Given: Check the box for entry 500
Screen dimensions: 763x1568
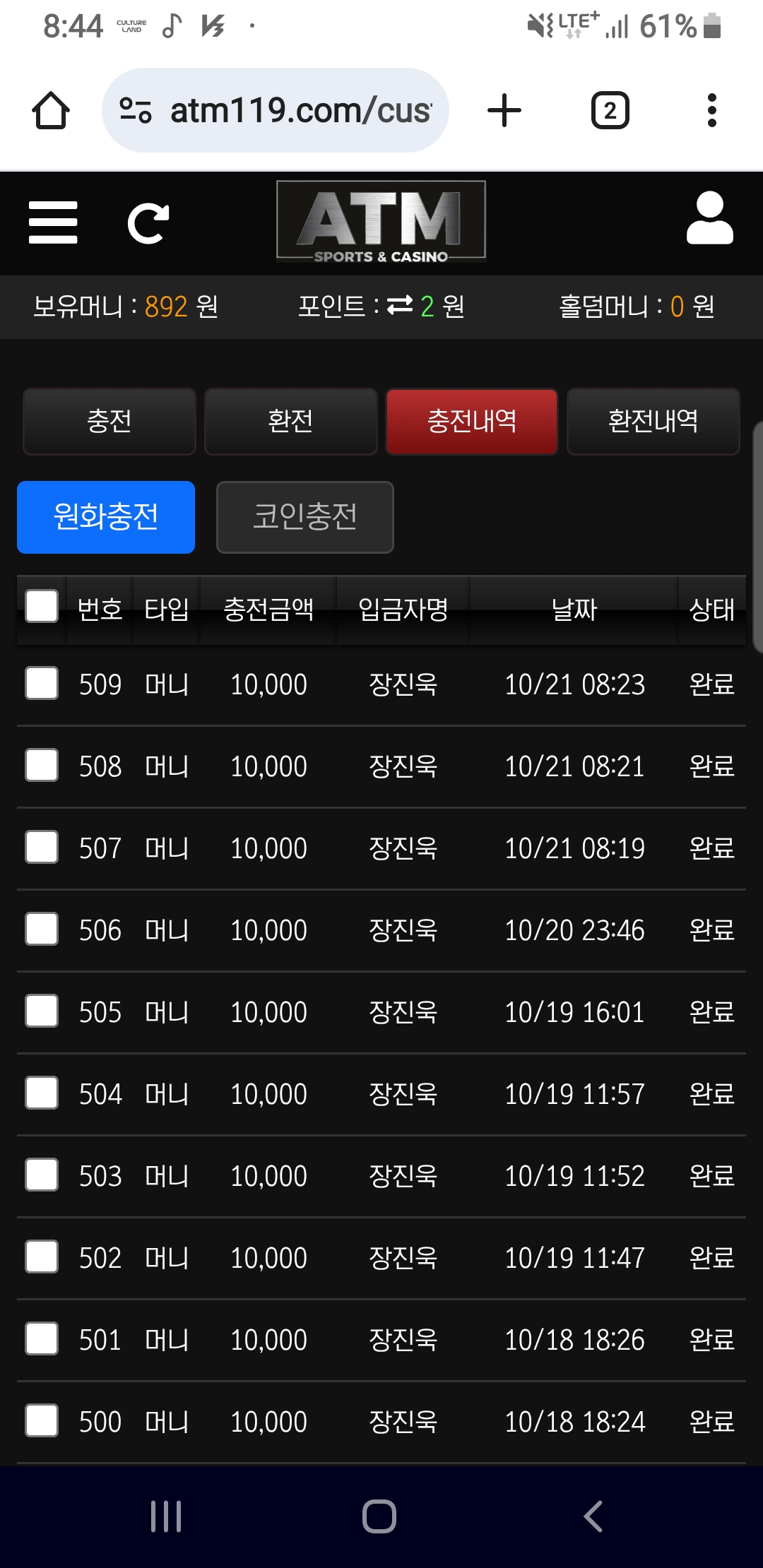Looking at the screenshot, I should (x=42, y=1420).
